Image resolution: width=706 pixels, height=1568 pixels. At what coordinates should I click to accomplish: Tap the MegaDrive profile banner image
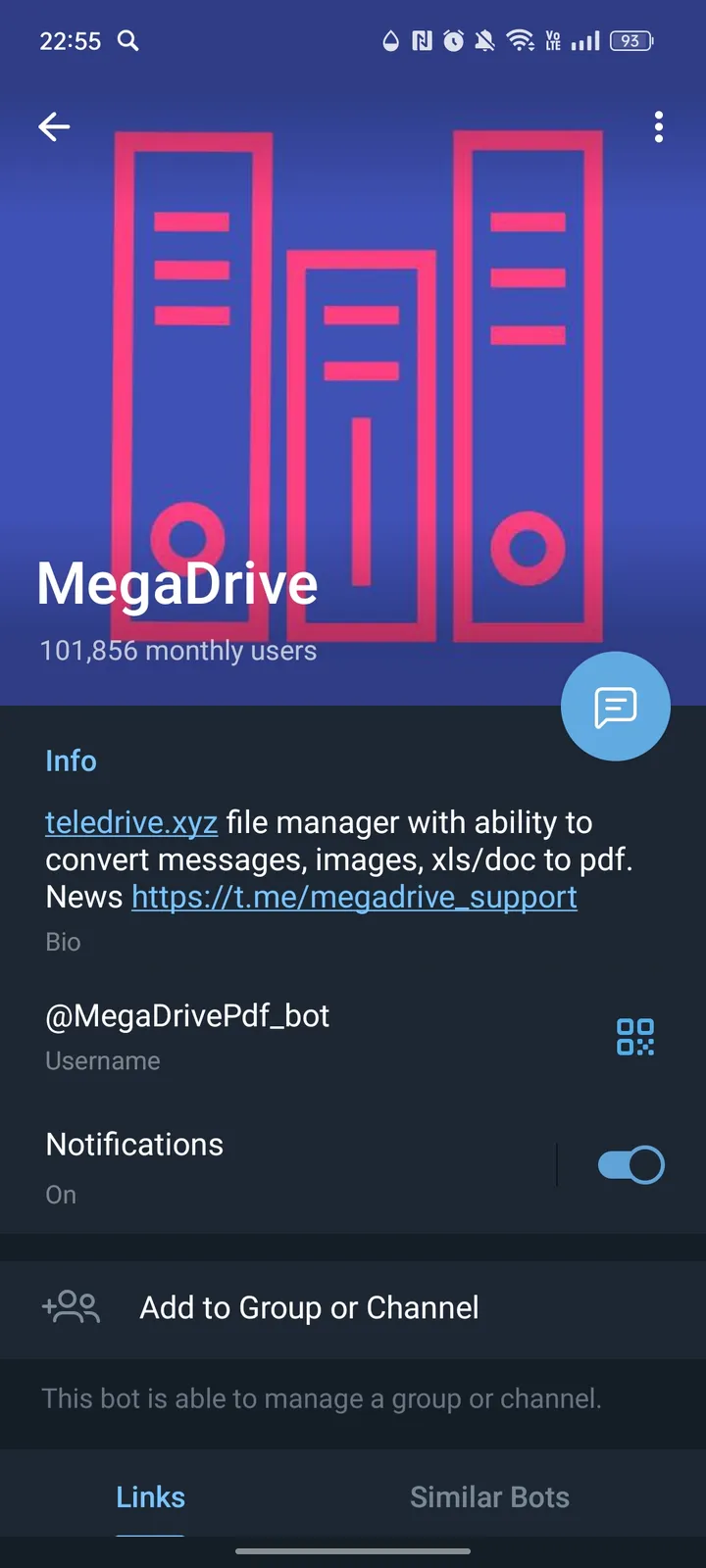[x=353, y=392]
